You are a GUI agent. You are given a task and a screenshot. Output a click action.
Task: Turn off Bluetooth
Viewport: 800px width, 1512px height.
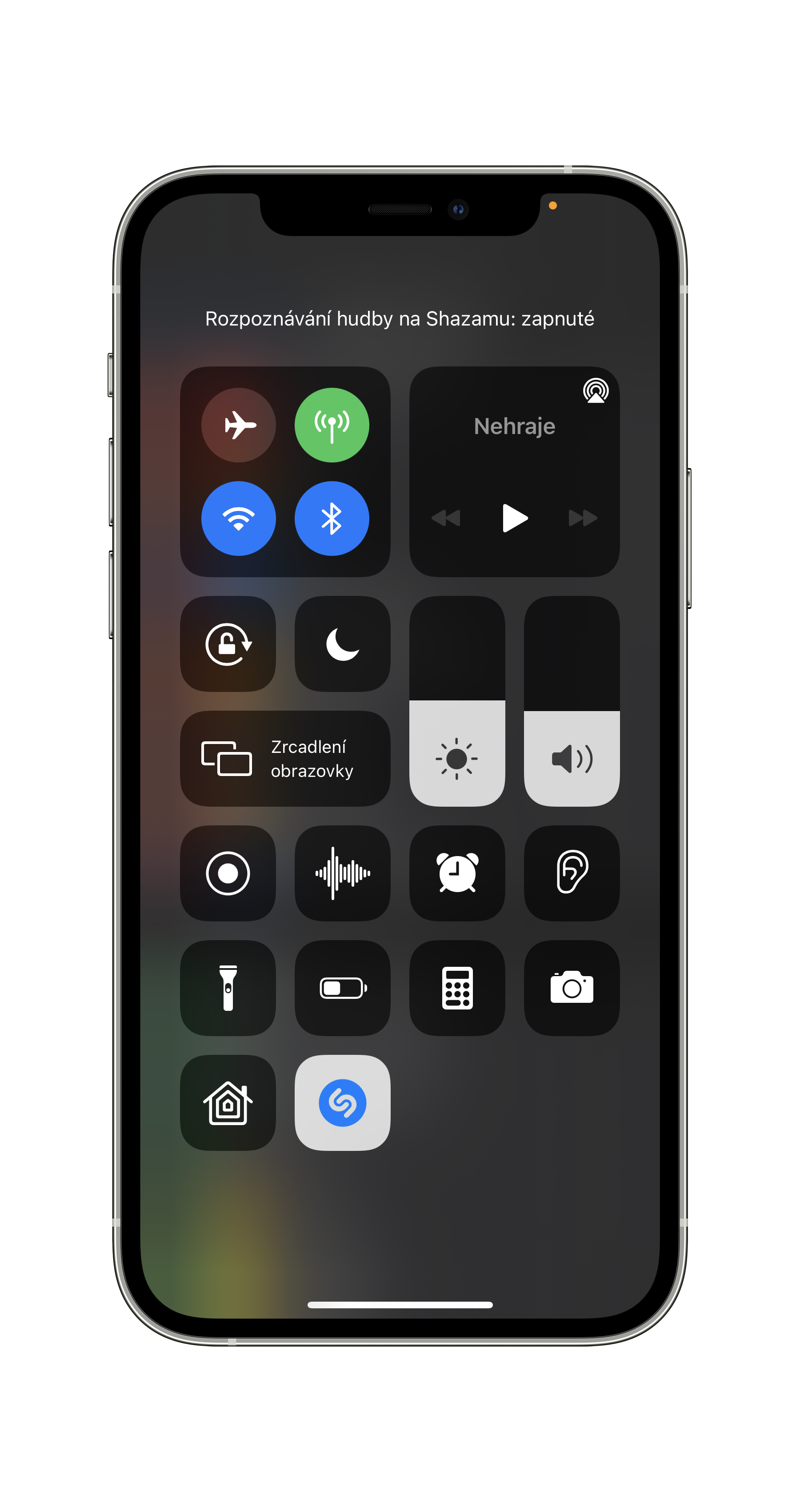[332, 518]
